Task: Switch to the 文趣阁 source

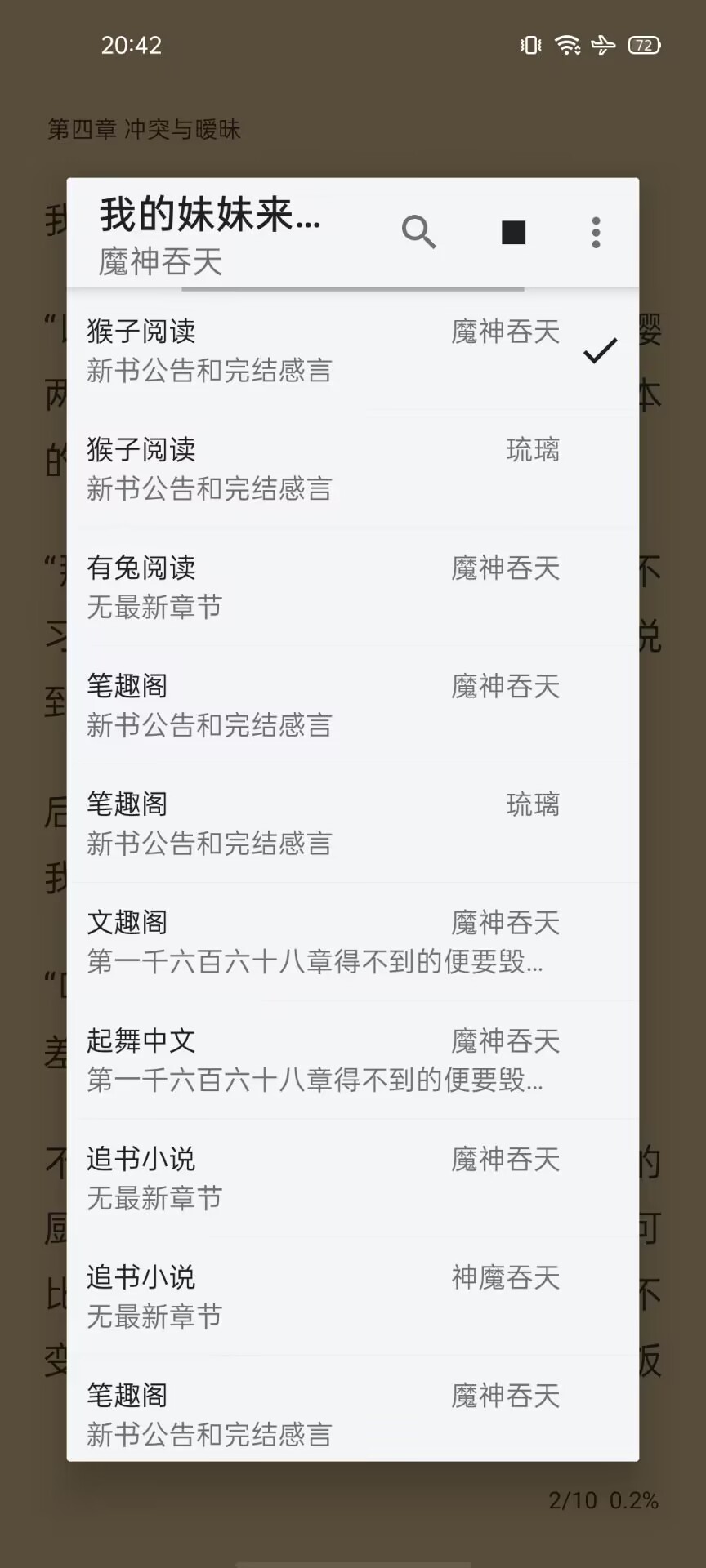Action: click(353, 942)
